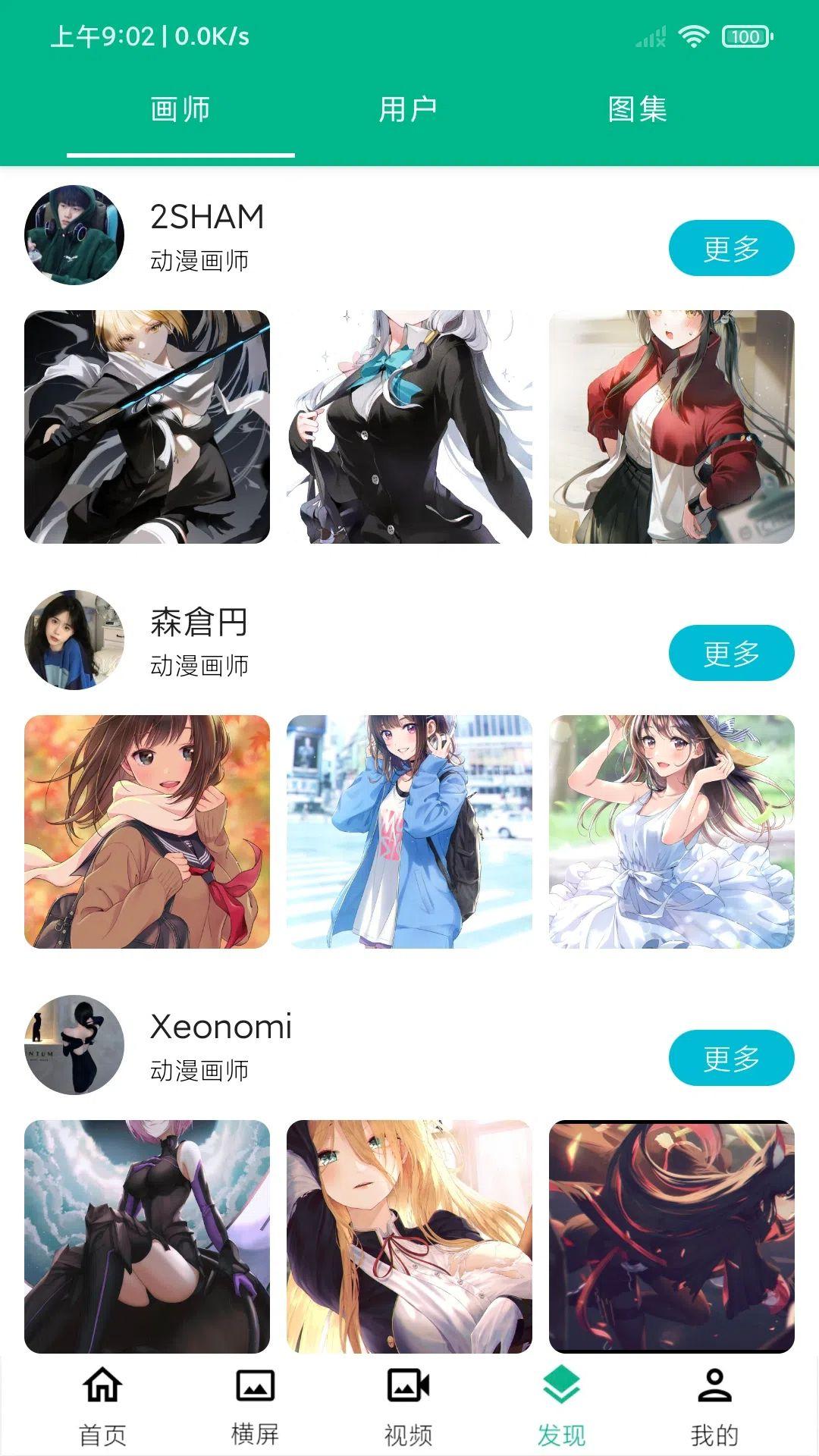
Task: Go to the 首页 home tab
Action: click(x=102, y=1405)
